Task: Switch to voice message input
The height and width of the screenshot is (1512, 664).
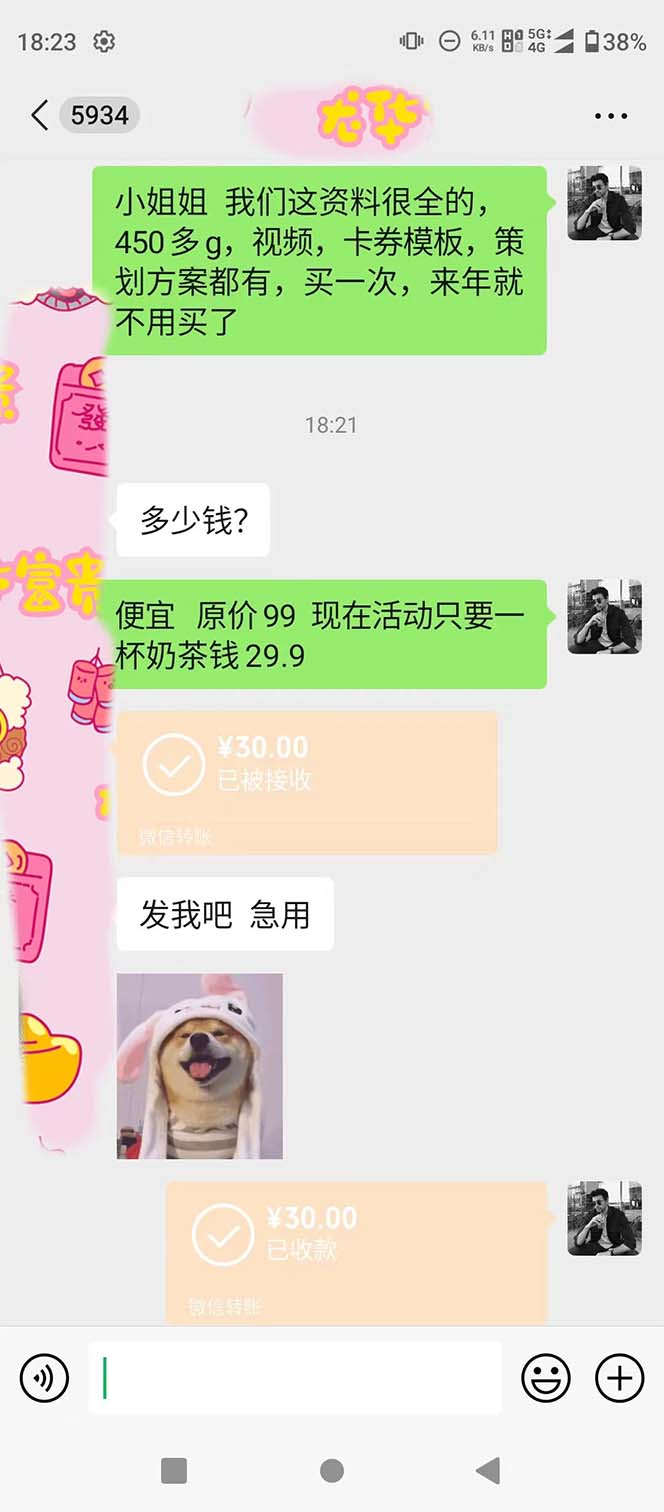Action: (44, 1379)
